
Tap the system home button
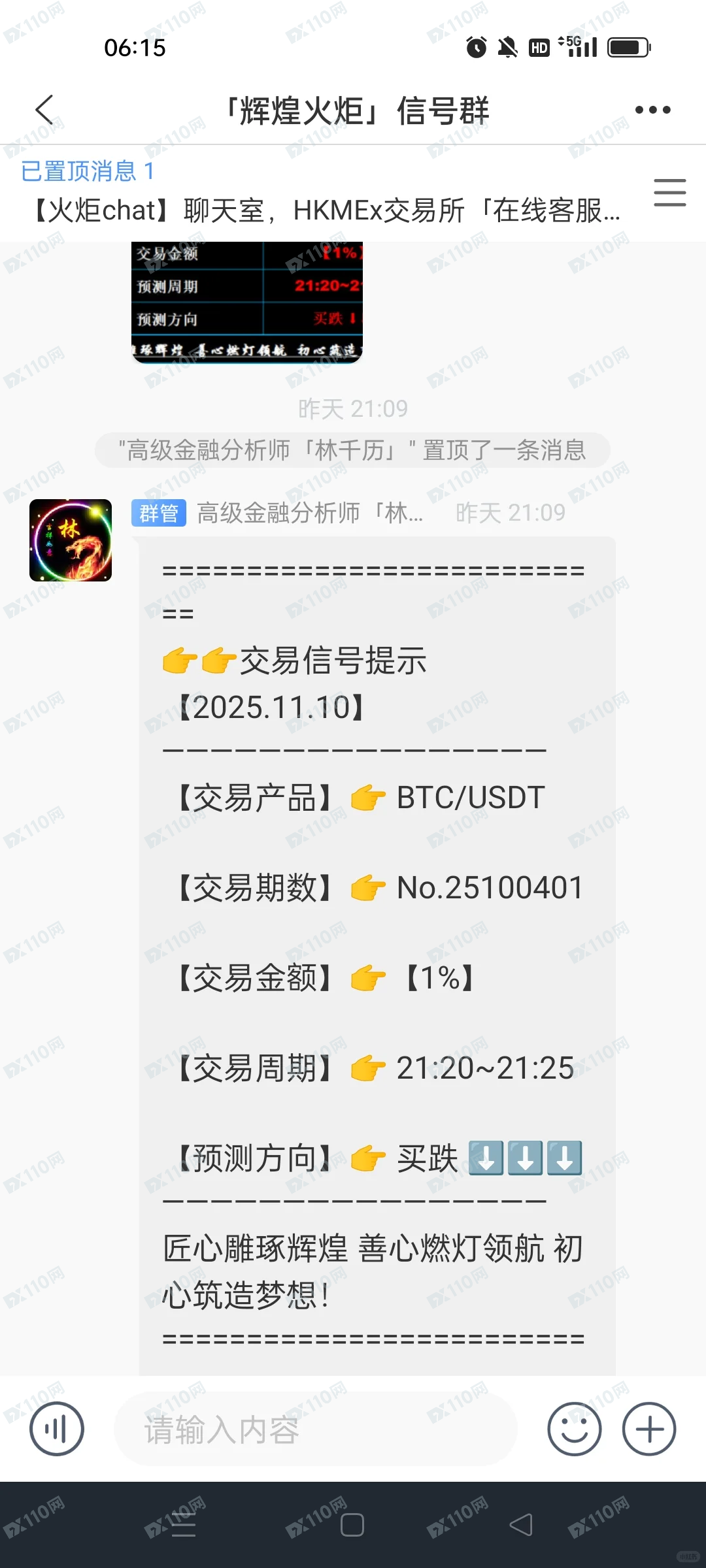click(x=352, y=1526)
